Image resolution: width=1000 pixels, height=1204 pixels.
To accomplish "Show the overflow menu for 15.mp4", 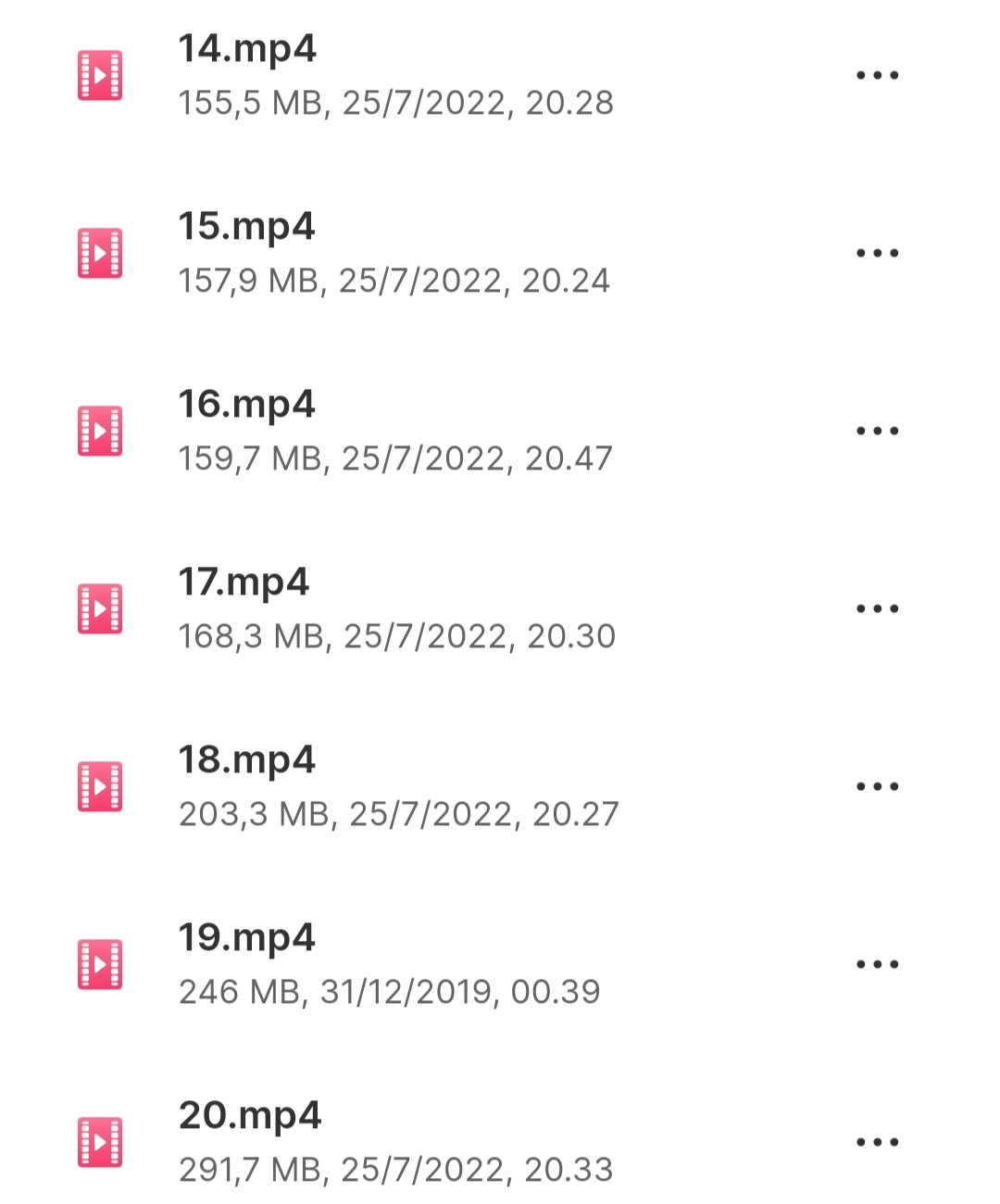I will point(877,253).
